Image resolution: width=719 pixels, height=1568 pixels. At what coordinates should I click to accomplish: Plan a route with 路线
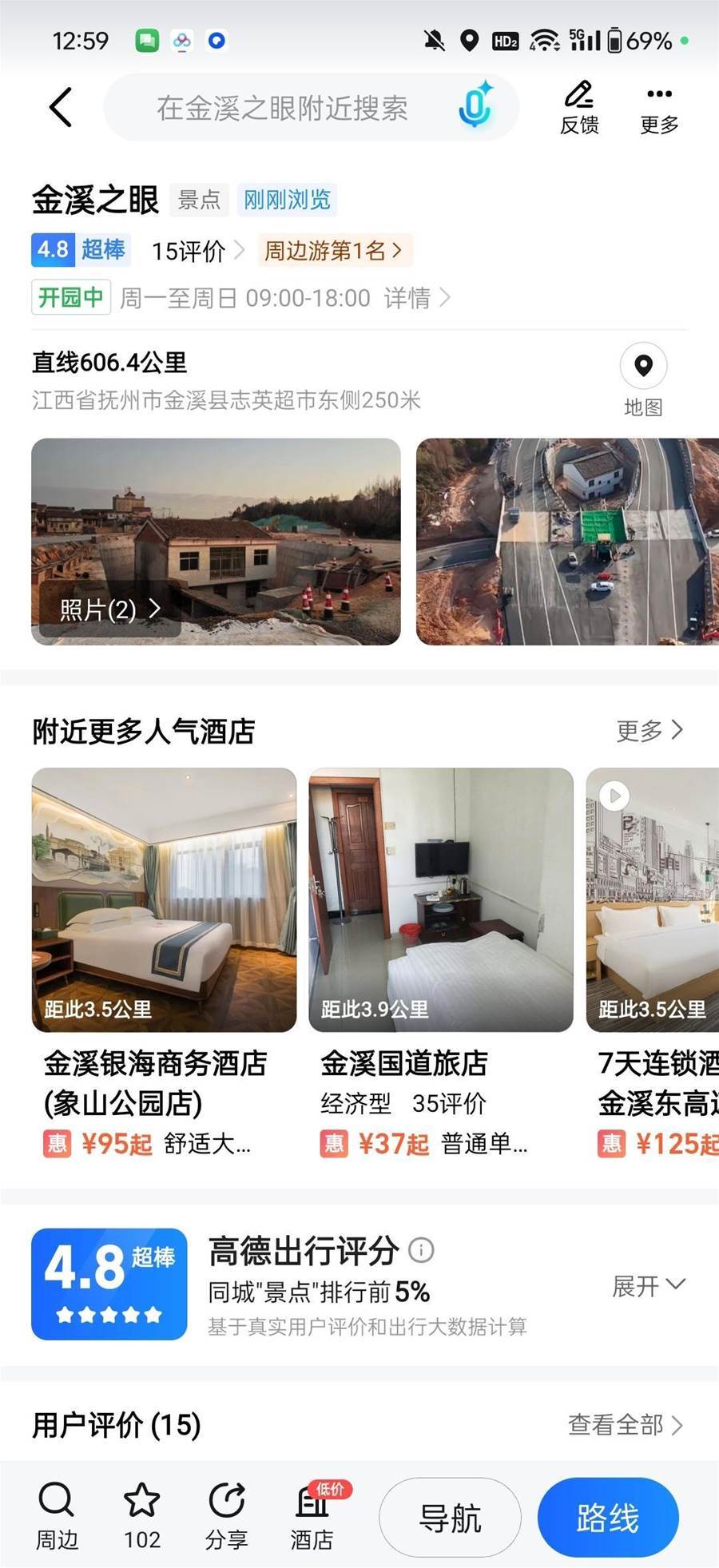click(608, 1517)
